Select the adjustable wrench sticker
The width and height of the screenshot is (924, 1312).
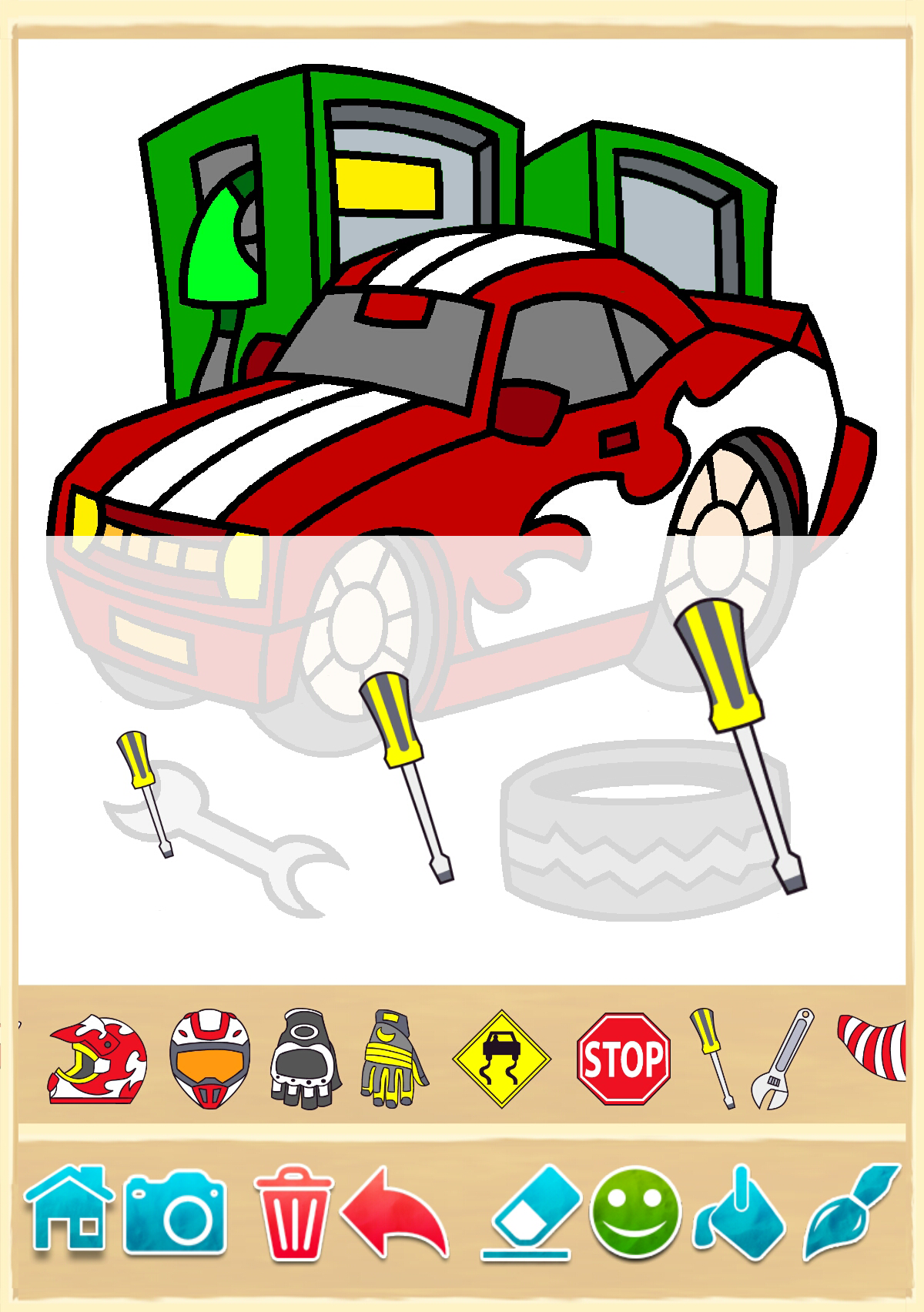pos(782,1059)
